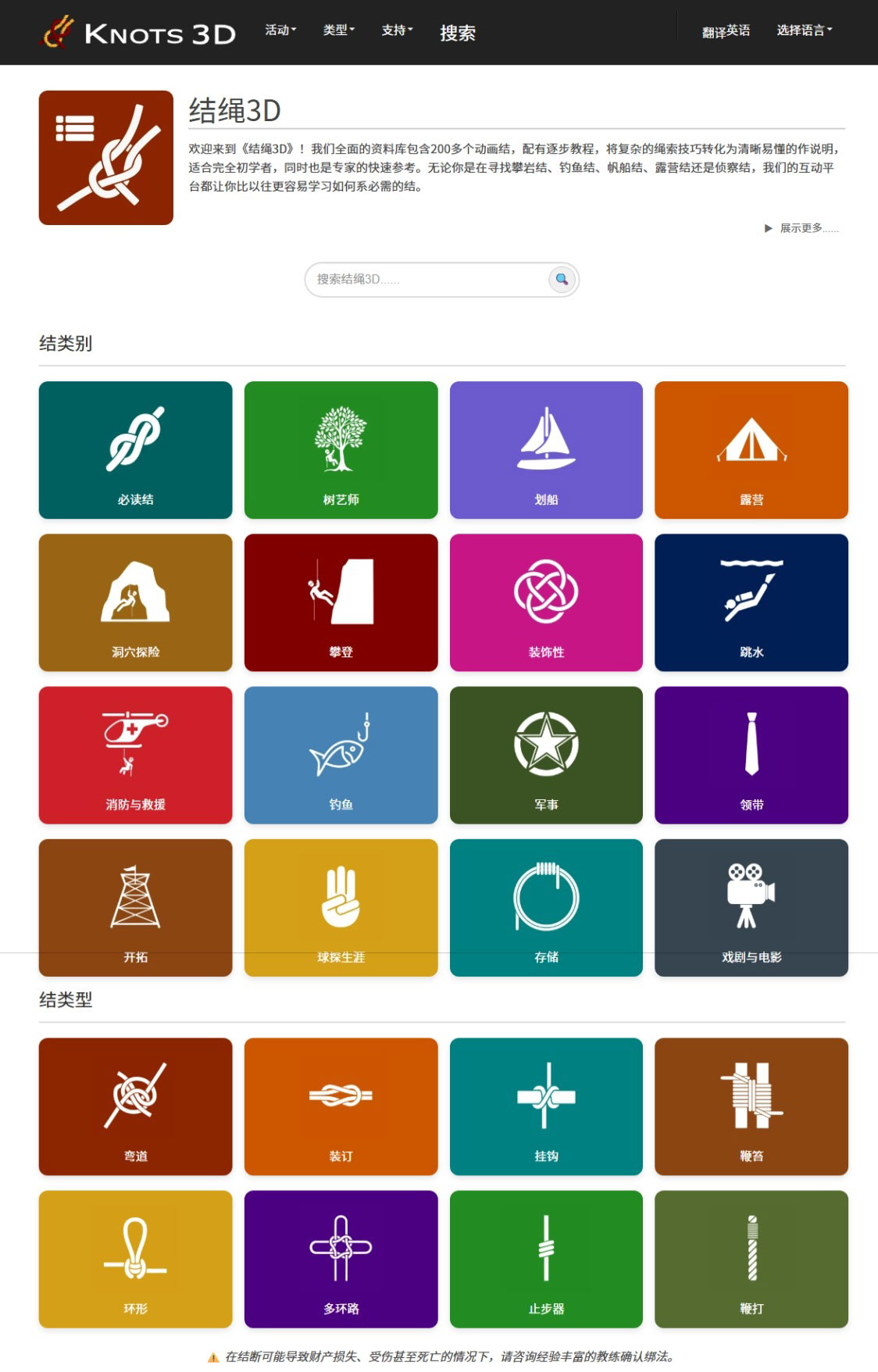Image resolution: width=878 pixels, height=1372 pixels.
Task: Open the 攀登 climbing category
Action: [x=341, y=602]
